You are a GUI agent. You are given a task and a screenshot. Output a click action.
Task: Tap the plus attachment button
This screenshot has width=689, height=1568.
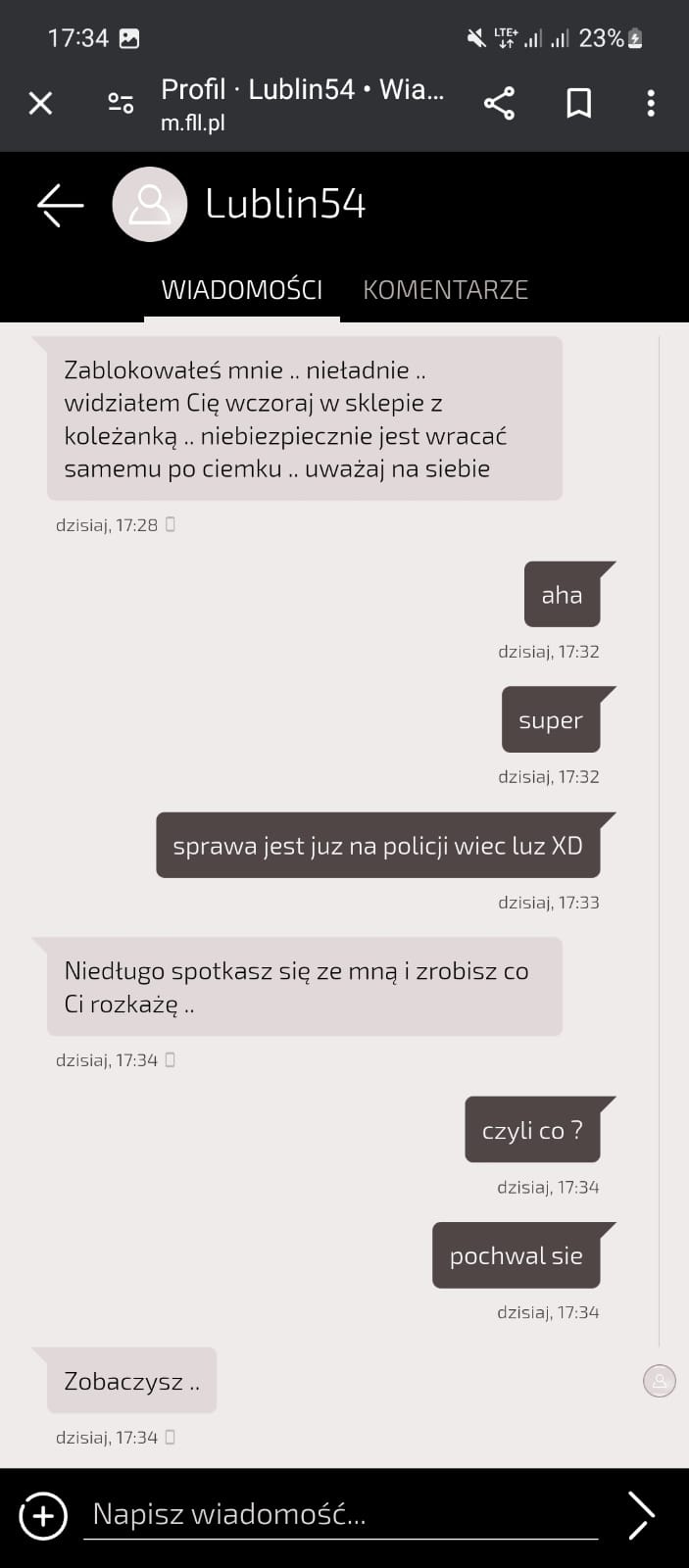tap(43, 1516)
